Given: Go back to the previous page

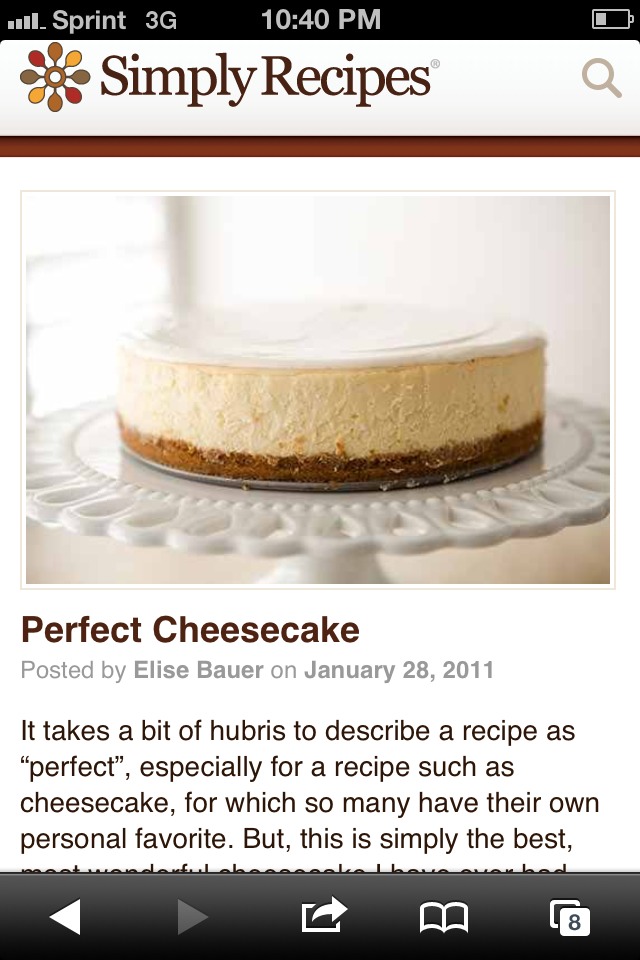Looking at the screenshot, I should 65,916.
